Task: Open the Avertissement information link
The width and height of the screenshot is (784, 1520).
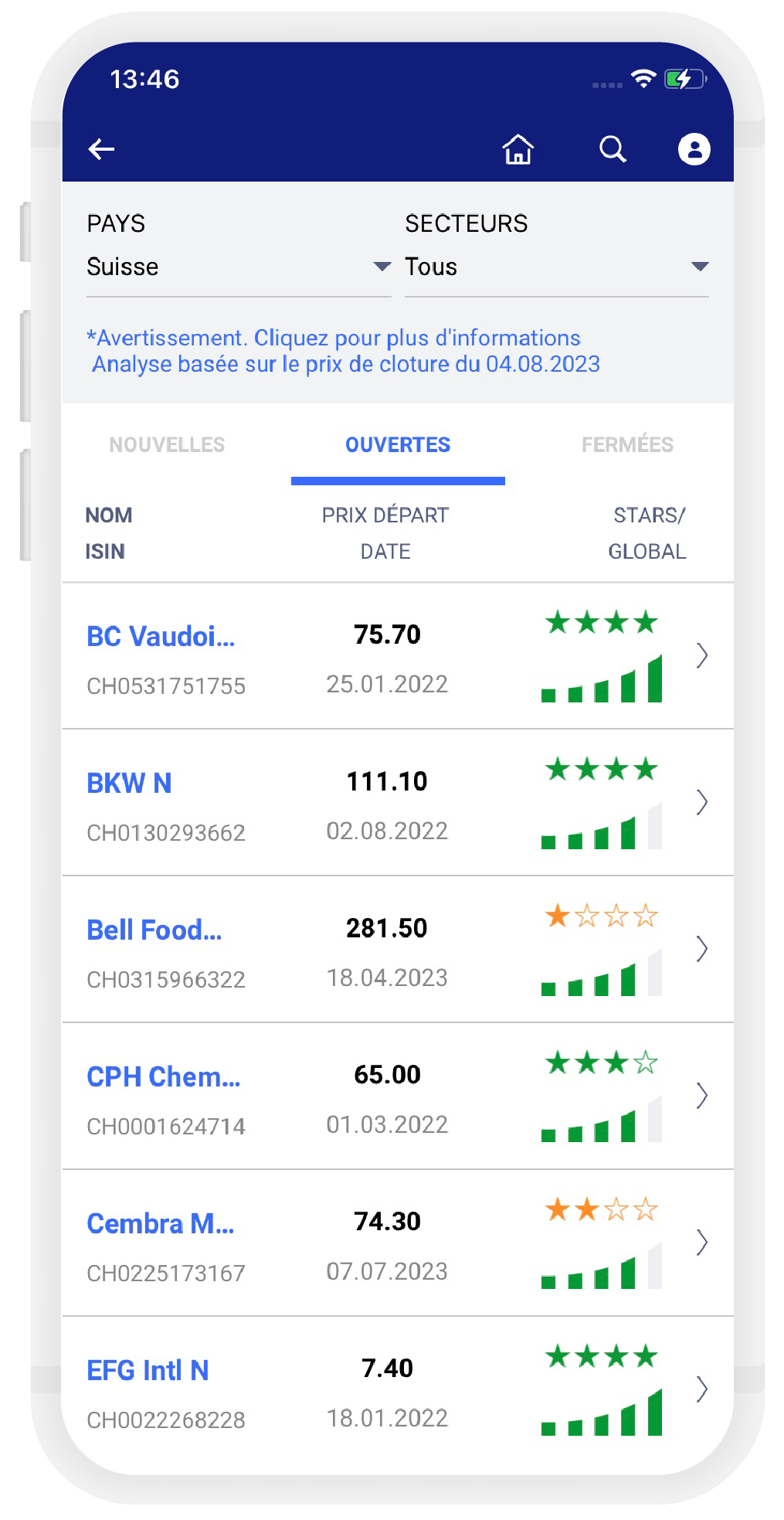Action: pyautogui.click(x=332, y=338)
